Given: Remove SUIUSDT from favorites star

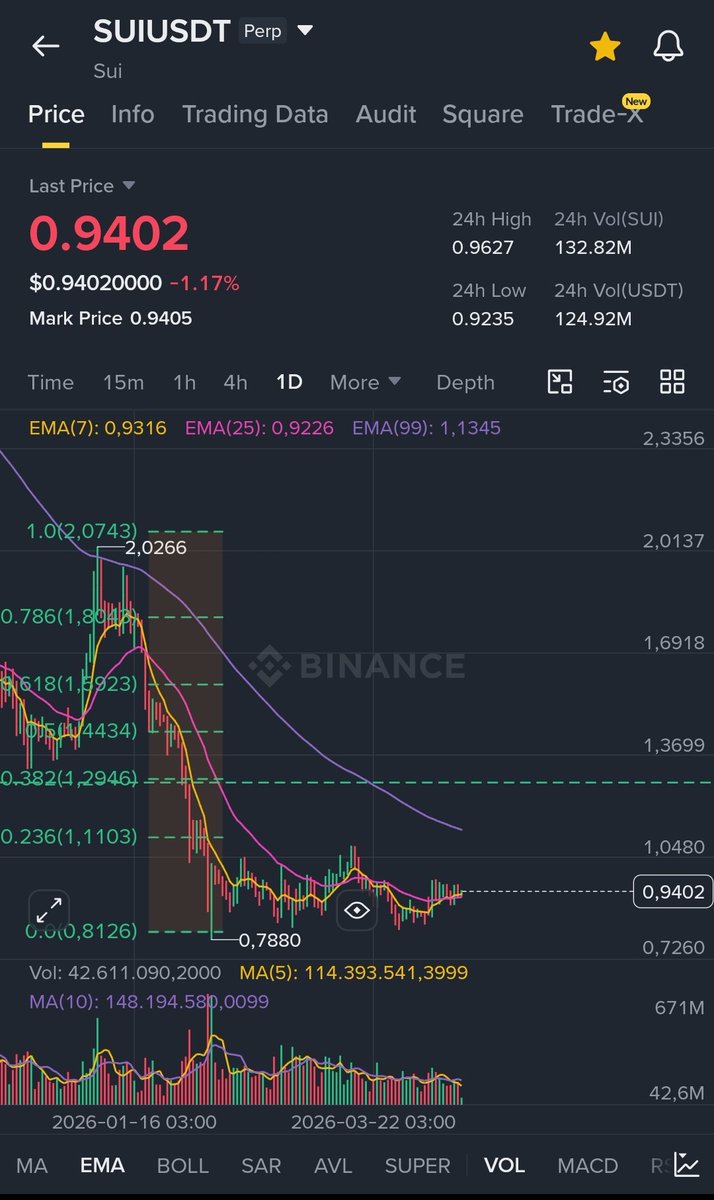Looking at the screenshot, I should [604, 46].
